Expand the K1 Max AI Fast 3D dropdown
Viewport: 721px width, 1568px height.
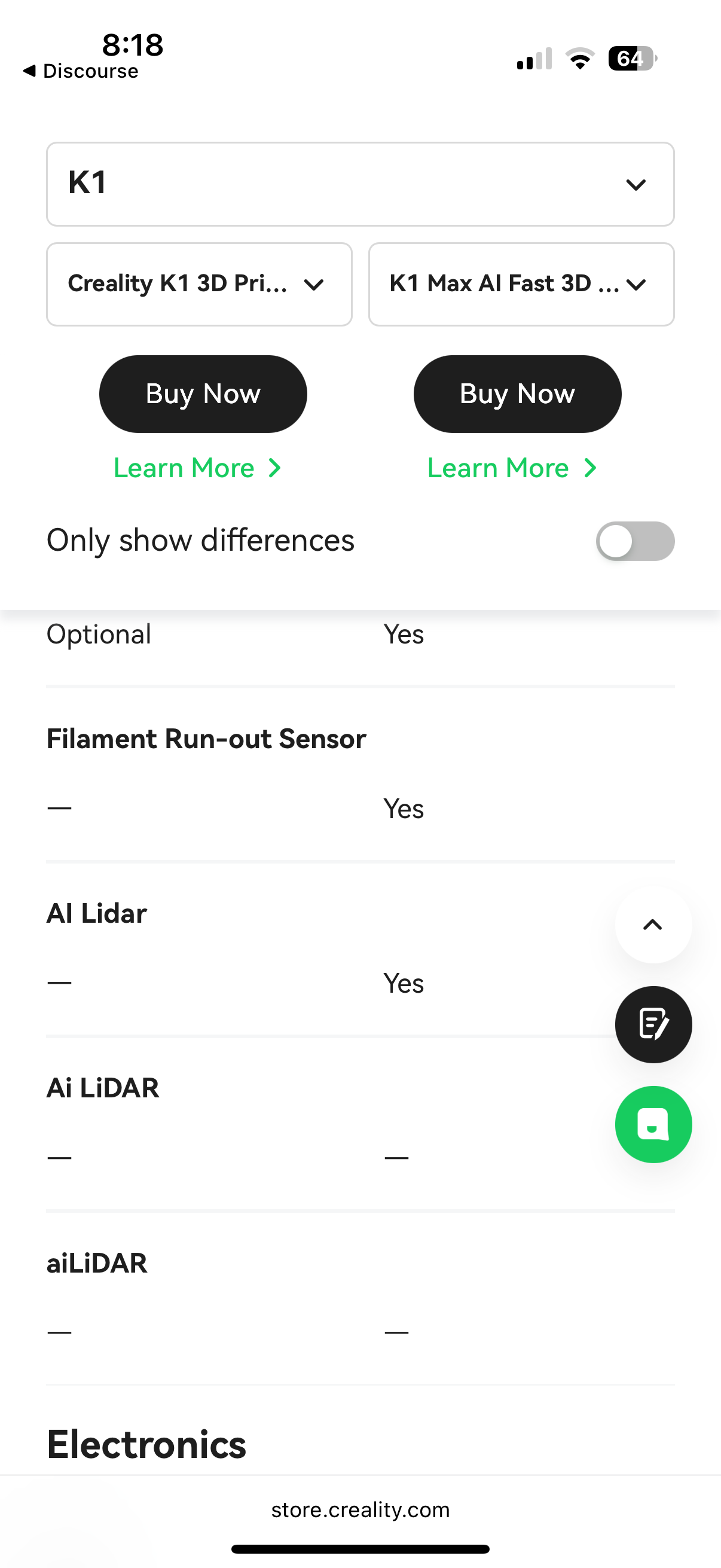[521, 284]
